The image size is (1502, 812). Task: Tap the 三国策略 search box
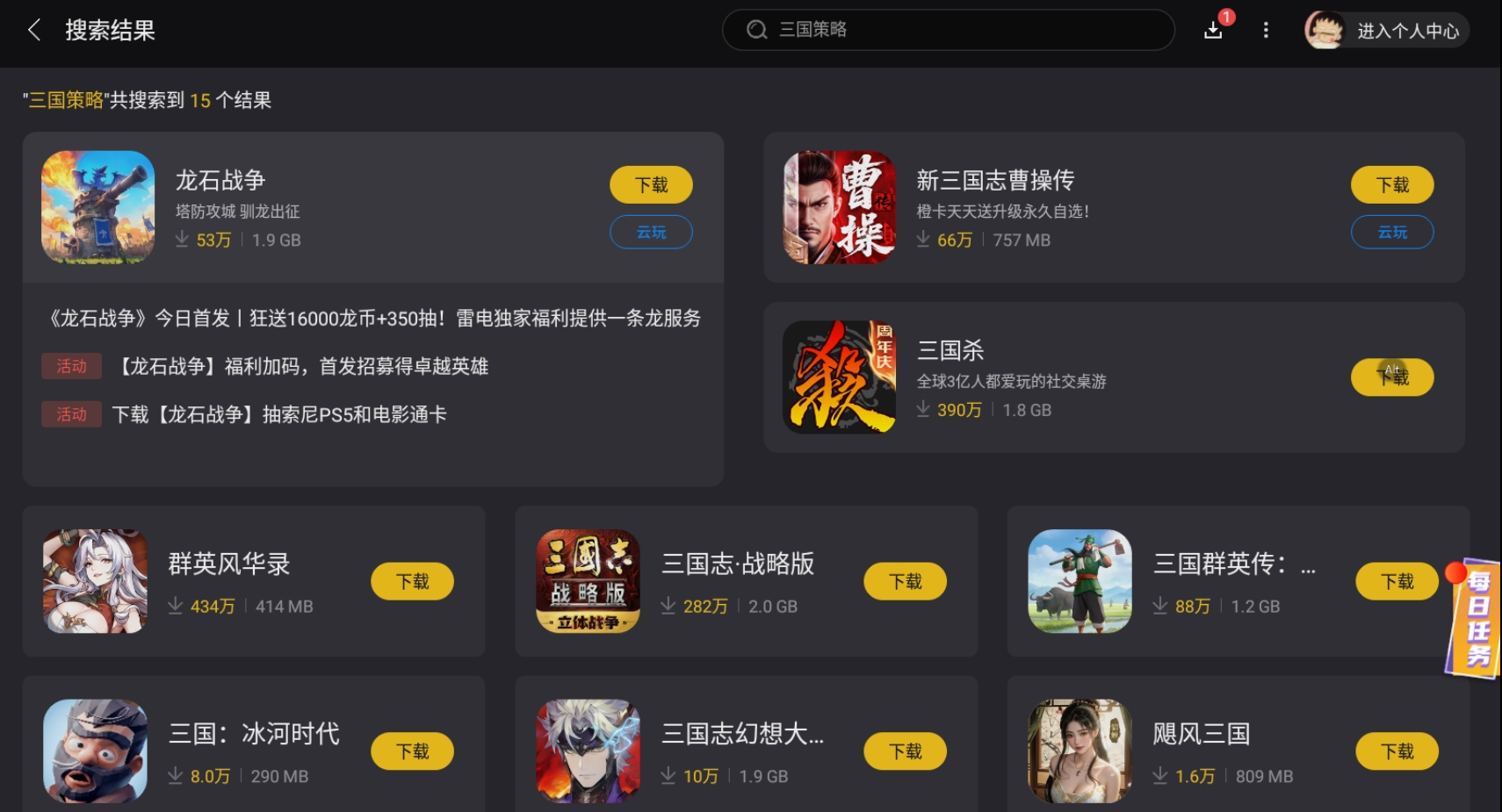949,30
